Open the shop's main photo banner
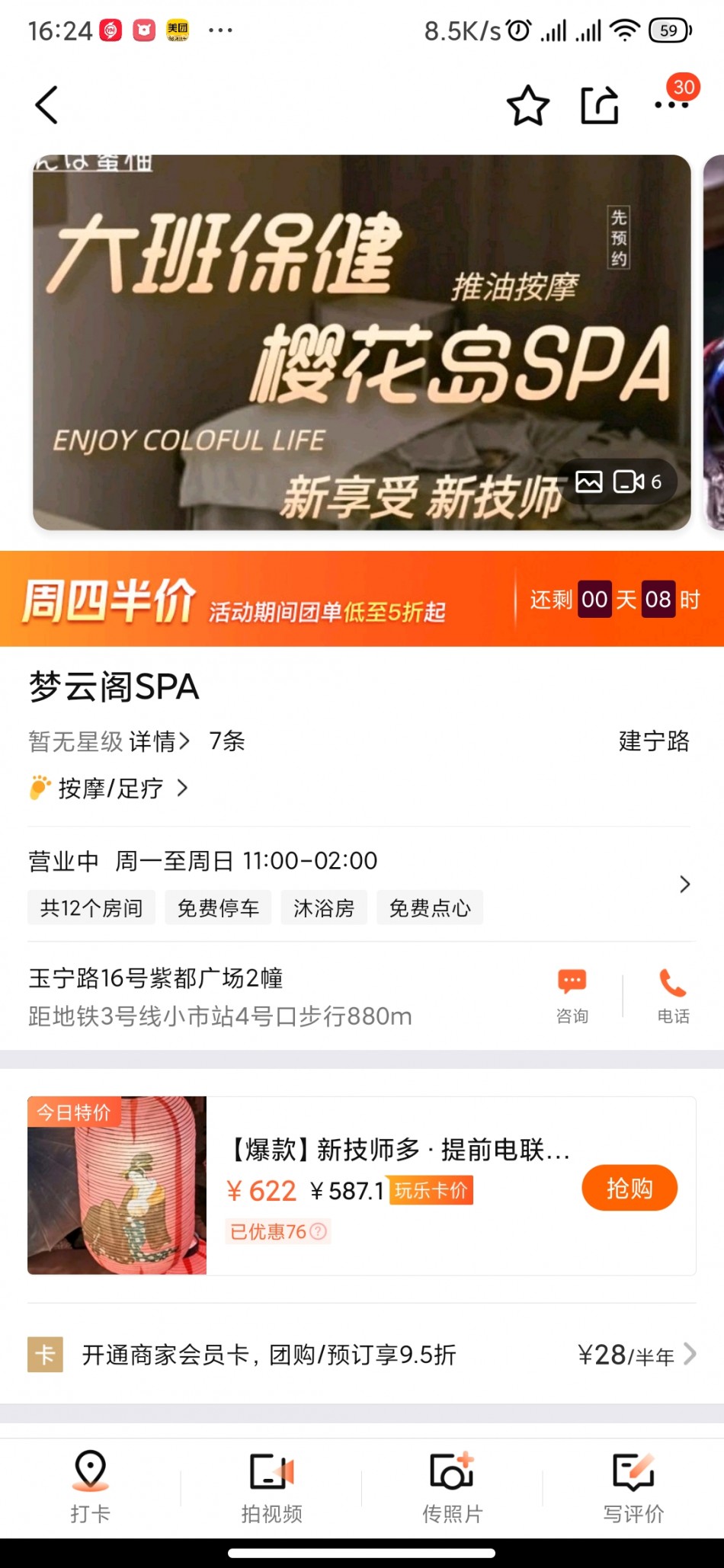Screen dimensions: 724x1568 [x=361, y=342]
